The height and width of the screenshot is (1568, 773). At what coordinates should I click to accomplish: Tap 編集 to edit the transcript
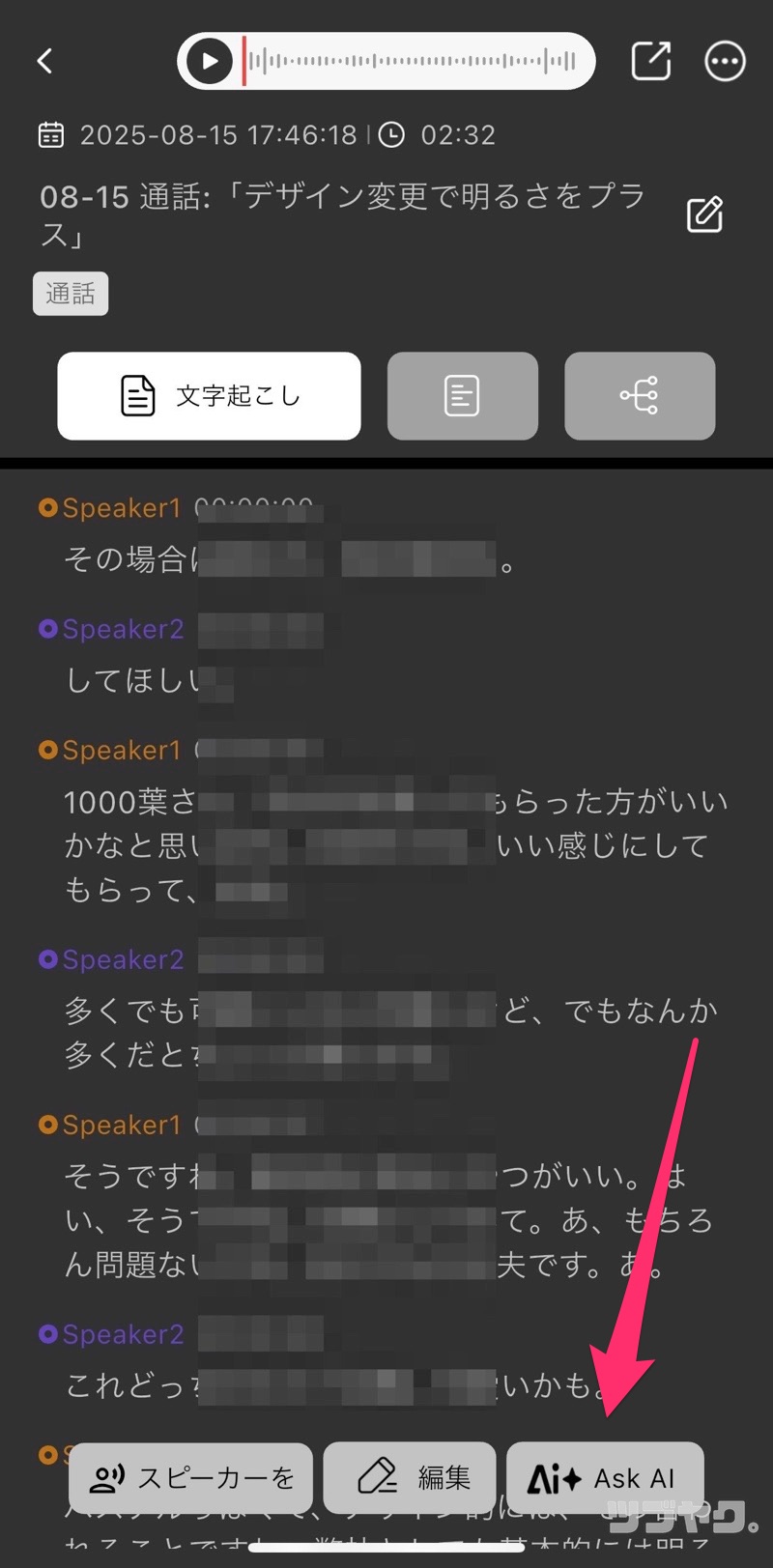410,1478
